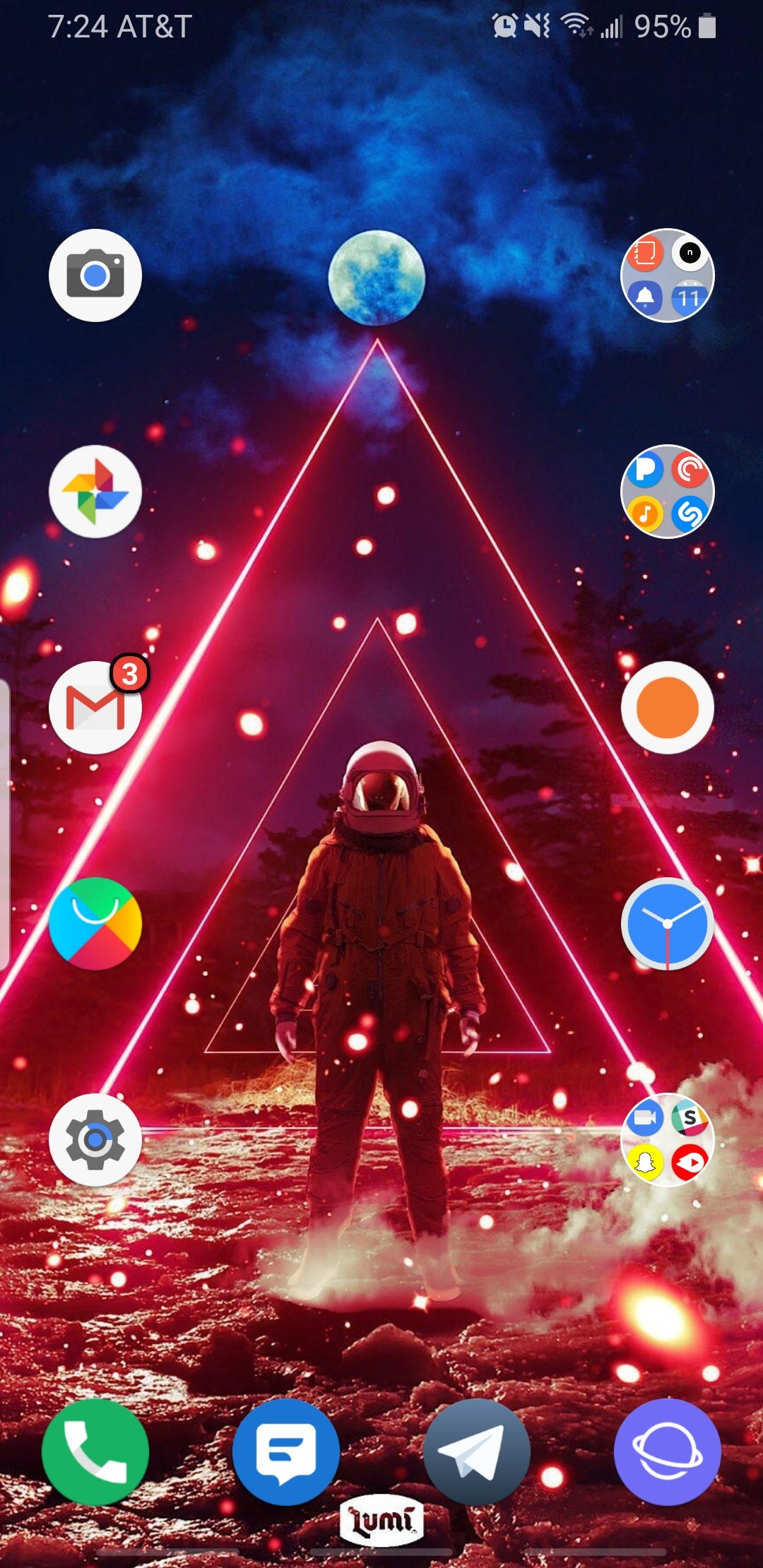Open Telegram from the dock
This screenshot has width=763, height=1568.
click(x=477, y=1452)
